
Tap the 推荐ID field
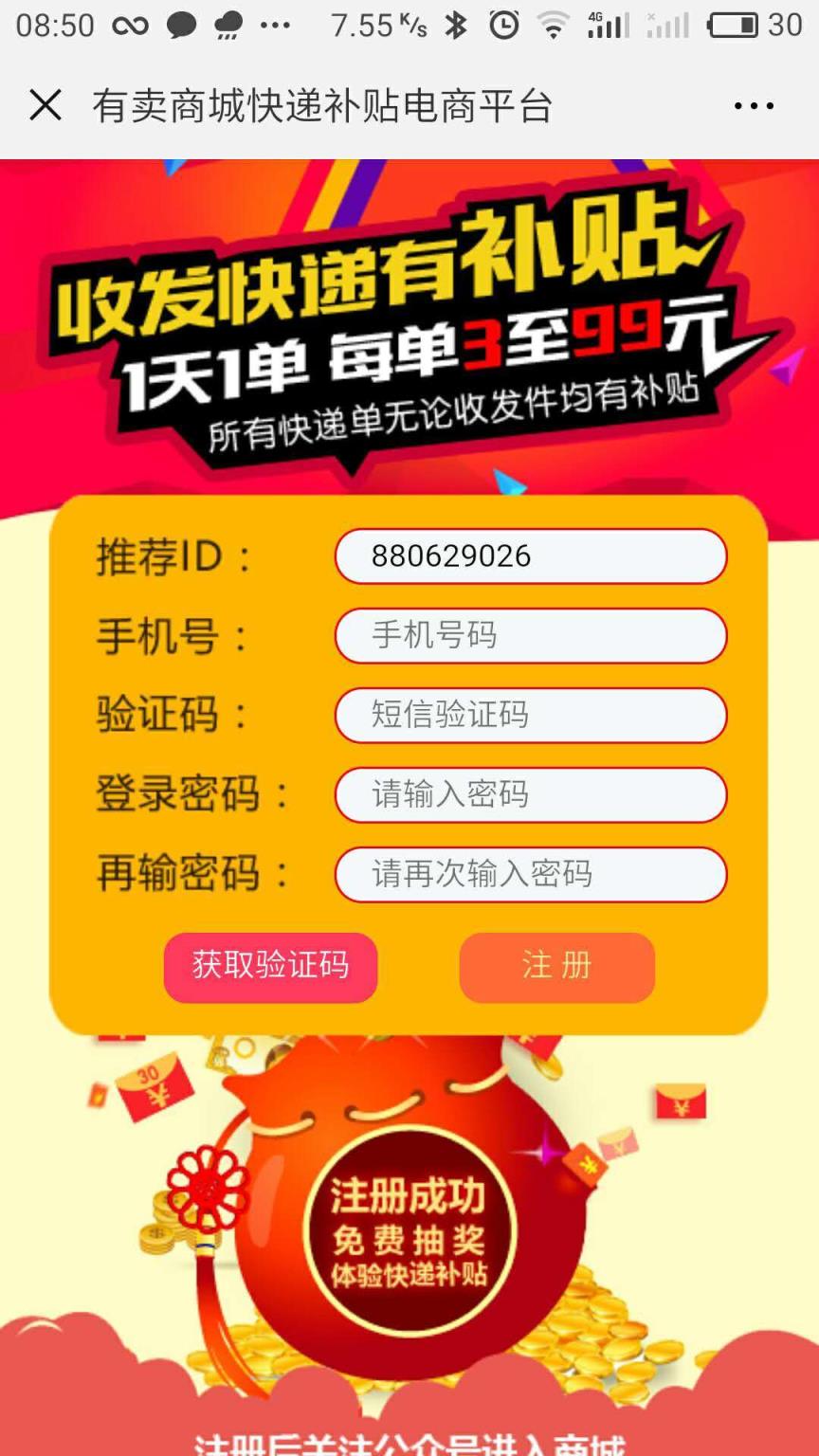pos(531,556)
